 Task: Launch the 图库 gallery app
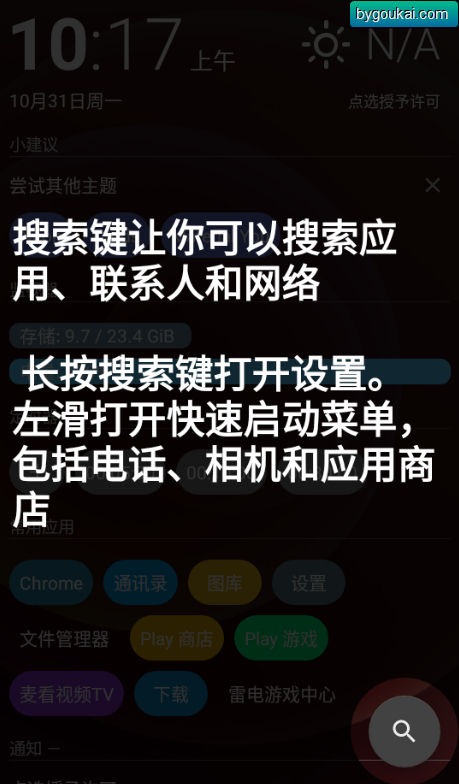tap(224, 582)
